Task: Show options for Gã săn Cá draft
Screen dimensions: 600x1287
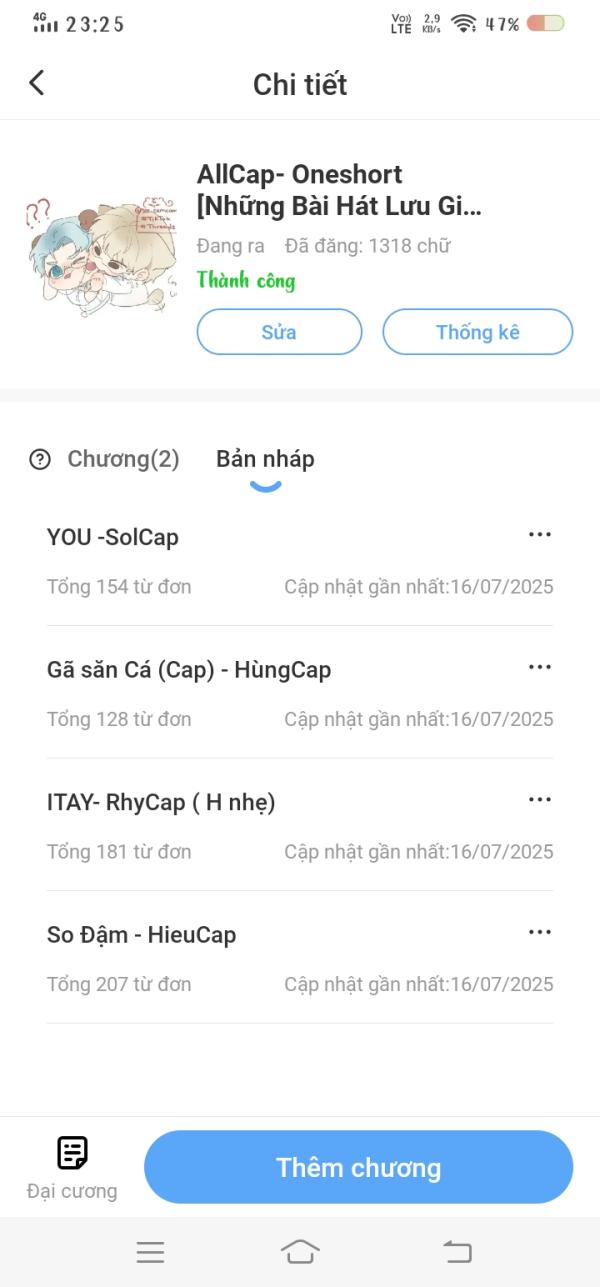Action: click(539, 667)
